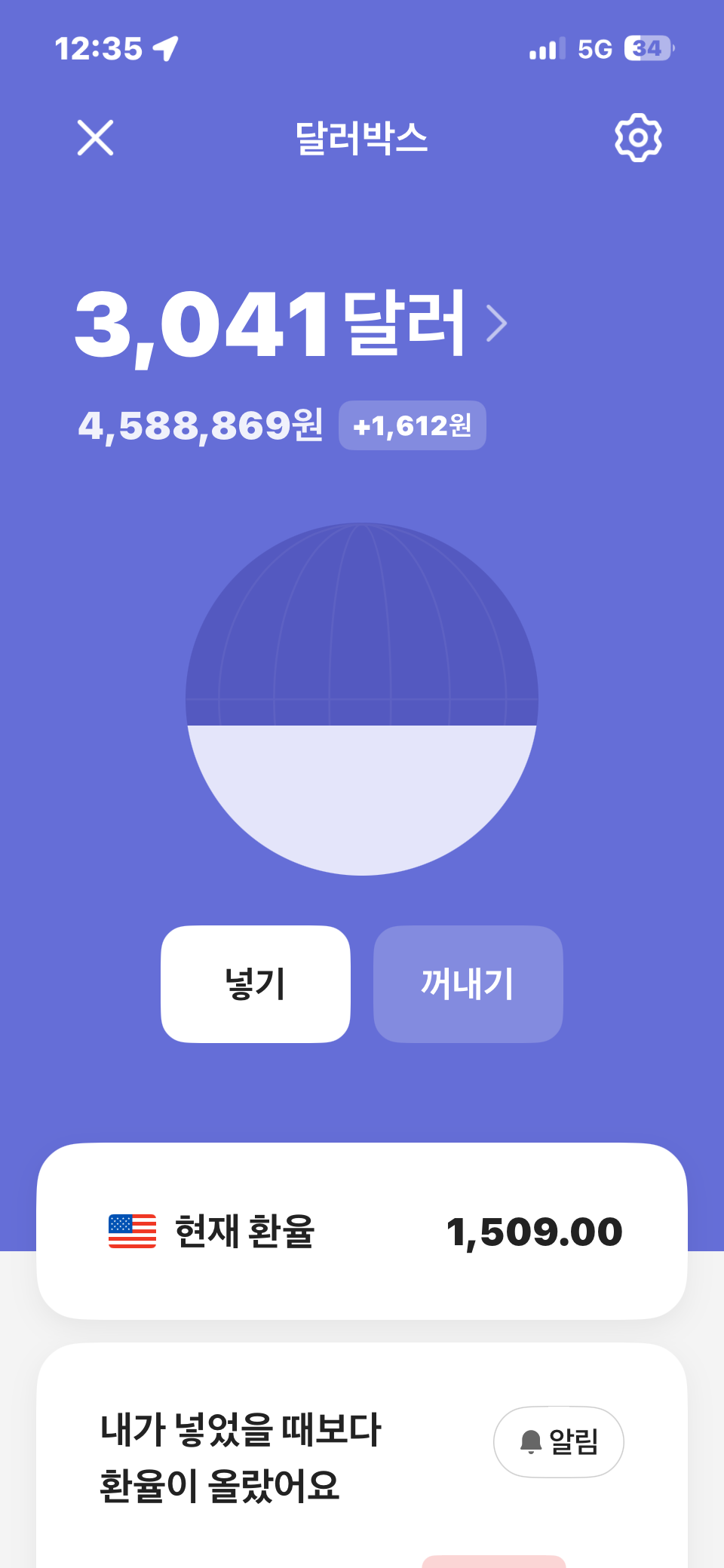Image resolution: width=724 pixels, height=1568 pixels.
Task: Tap the 꺼내기 withdrawal toggle button
Action: point(468,984)
